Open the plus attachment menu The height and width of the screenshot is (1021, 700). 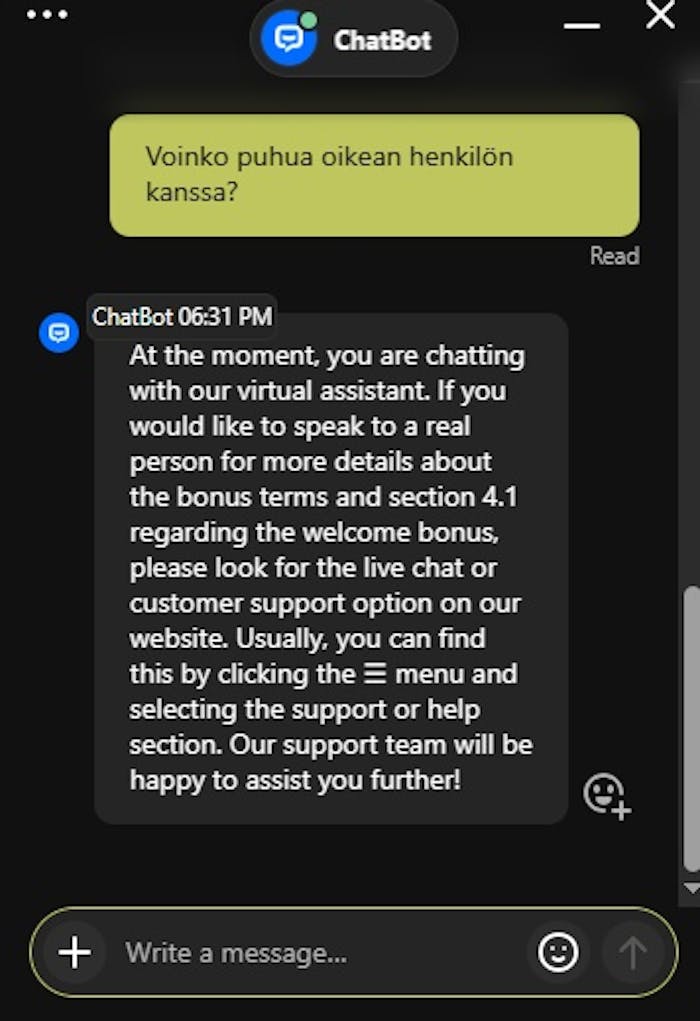coord(74,952)
